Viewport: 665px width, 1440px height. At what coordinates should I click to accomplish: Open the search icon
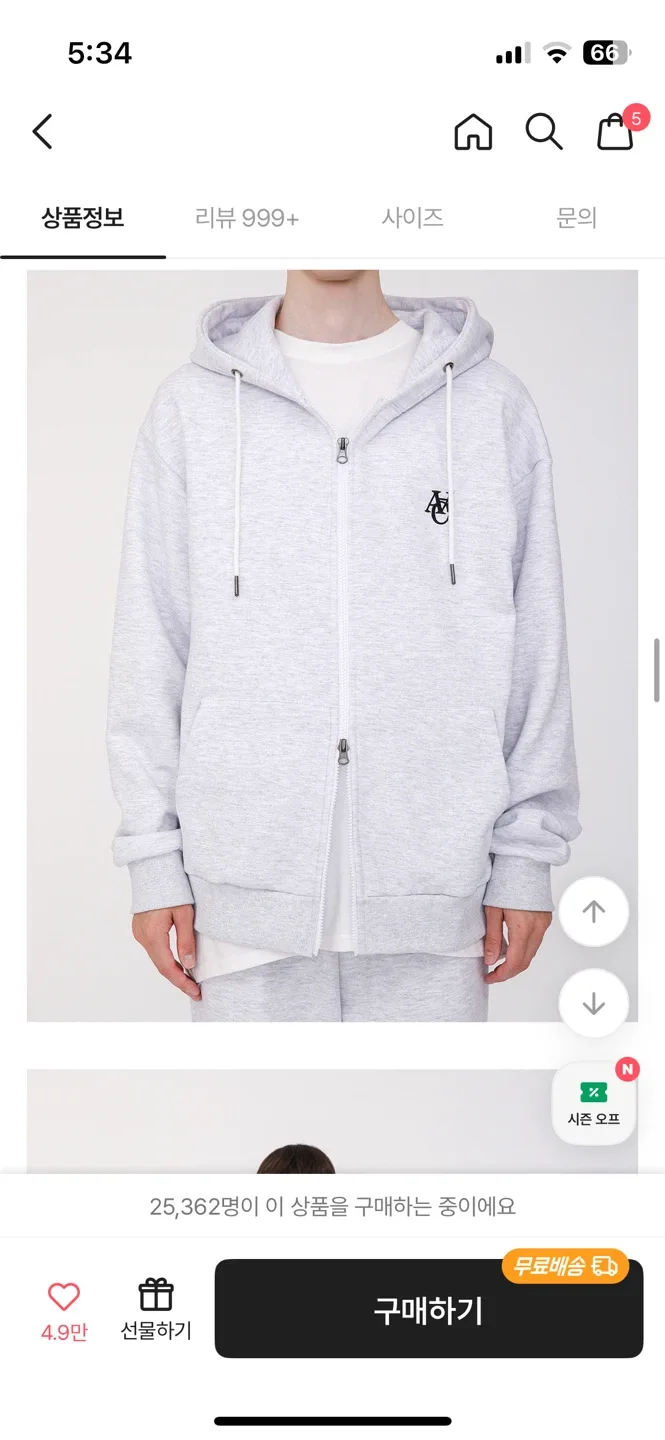click(543, 131)
